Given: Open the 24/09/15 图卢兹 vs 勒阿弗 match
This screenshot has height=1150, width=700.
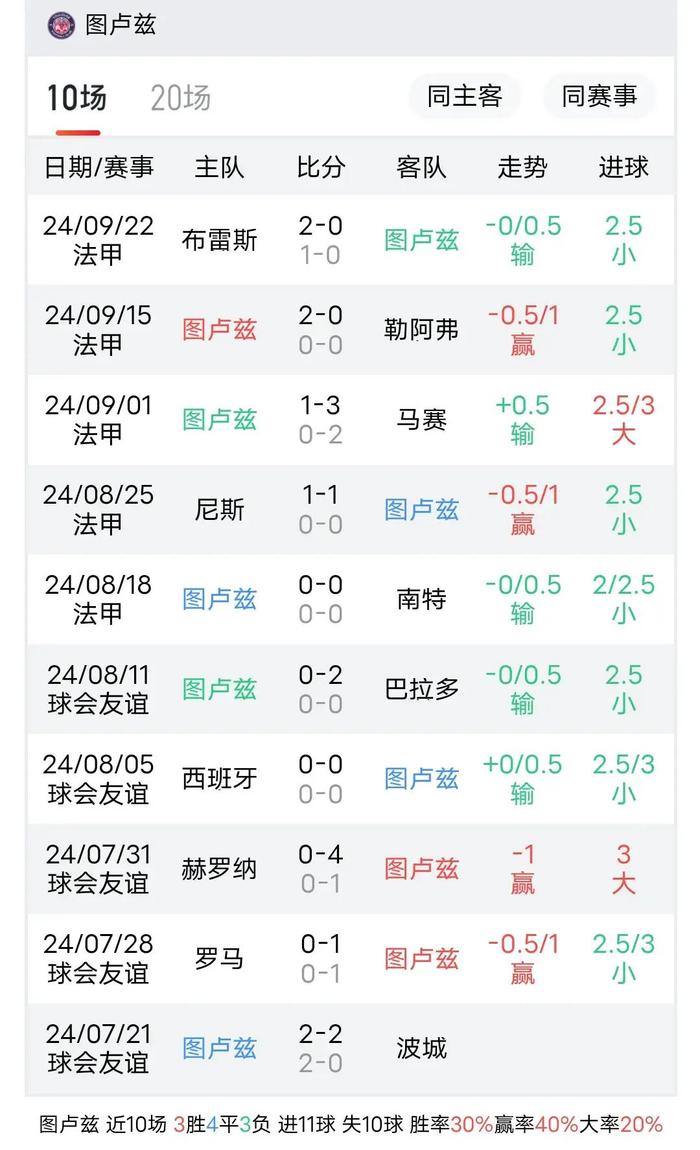Looking at the screenshot, I should tap(350, 330).
